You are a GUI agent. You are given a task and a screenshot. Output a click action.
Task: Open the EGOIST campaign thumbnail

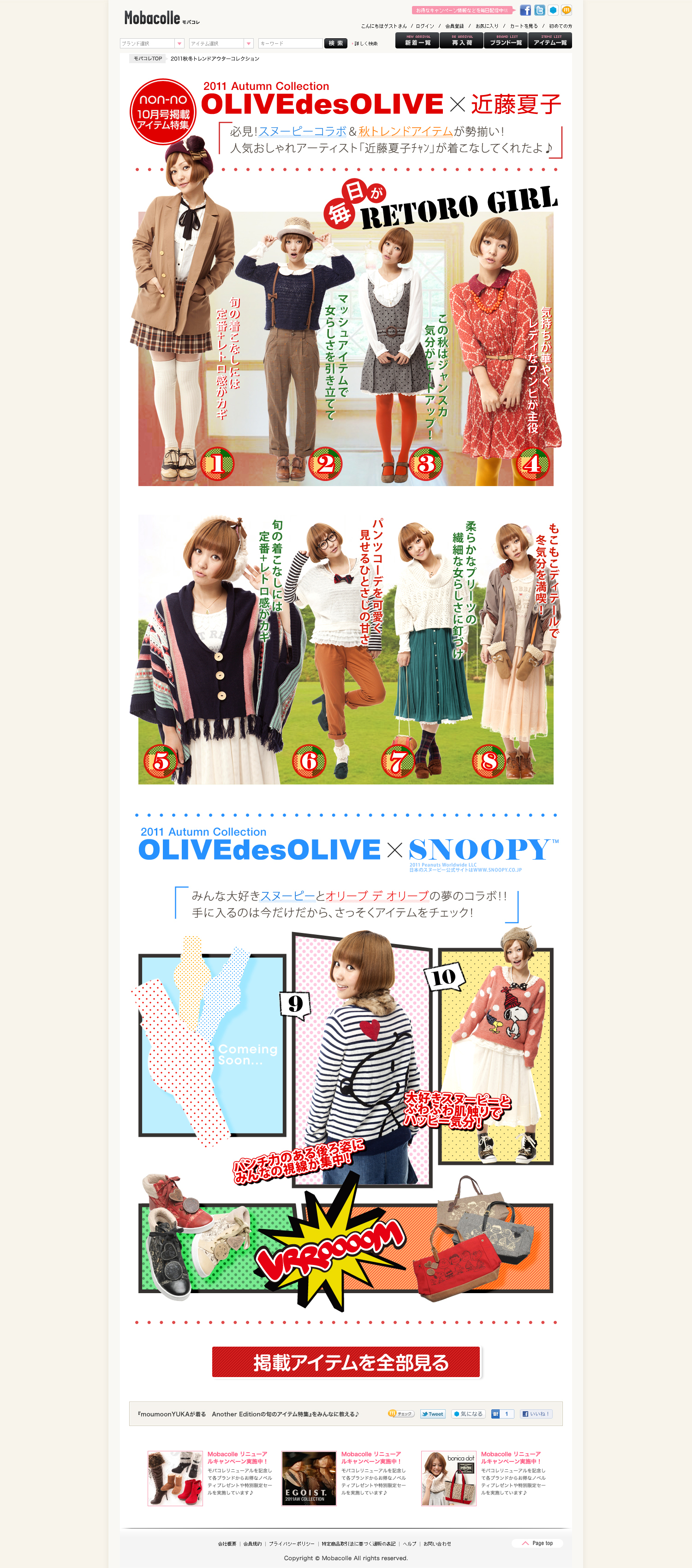coord(309,1478)
